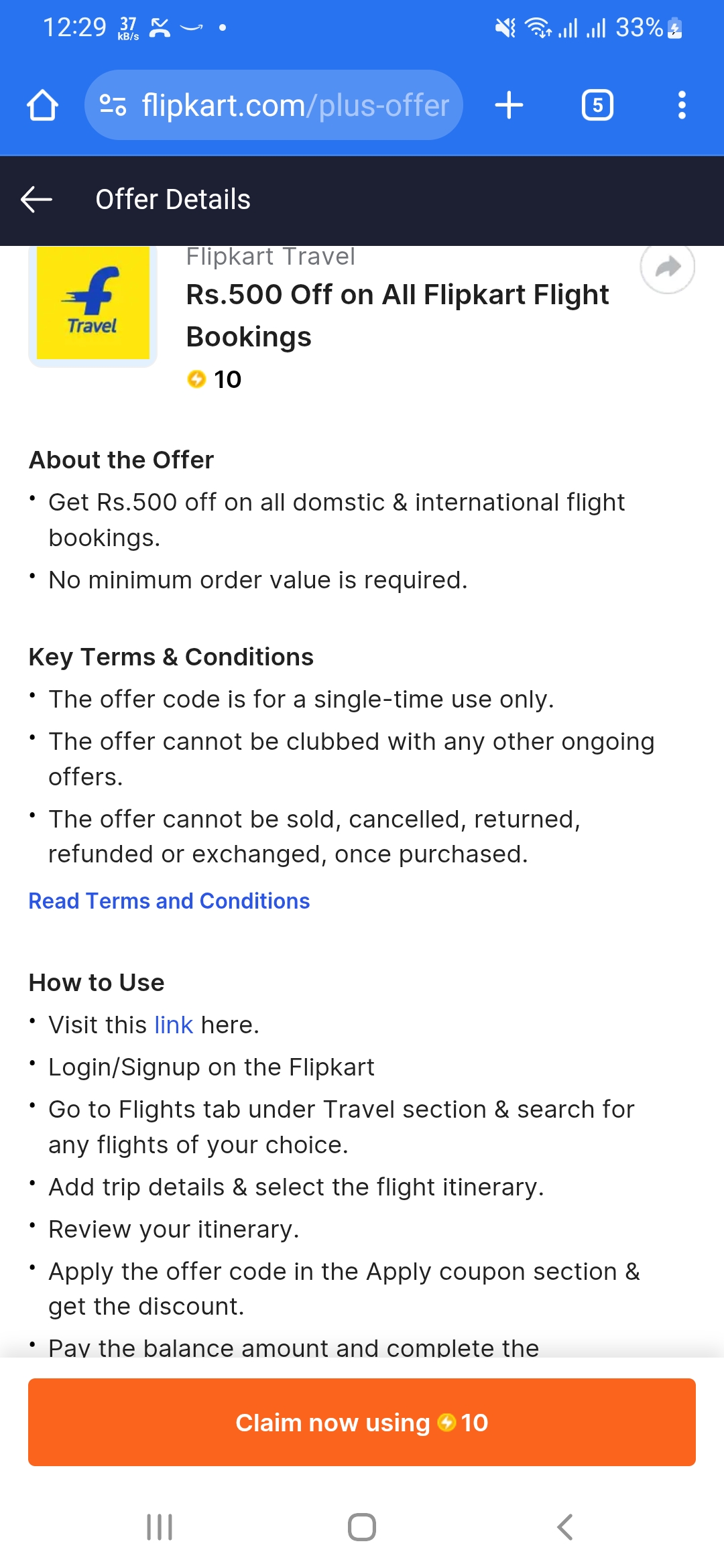Follow the 'link' in How to Use
Screen dimensions: 724x1568
(x=173, y=1025)
